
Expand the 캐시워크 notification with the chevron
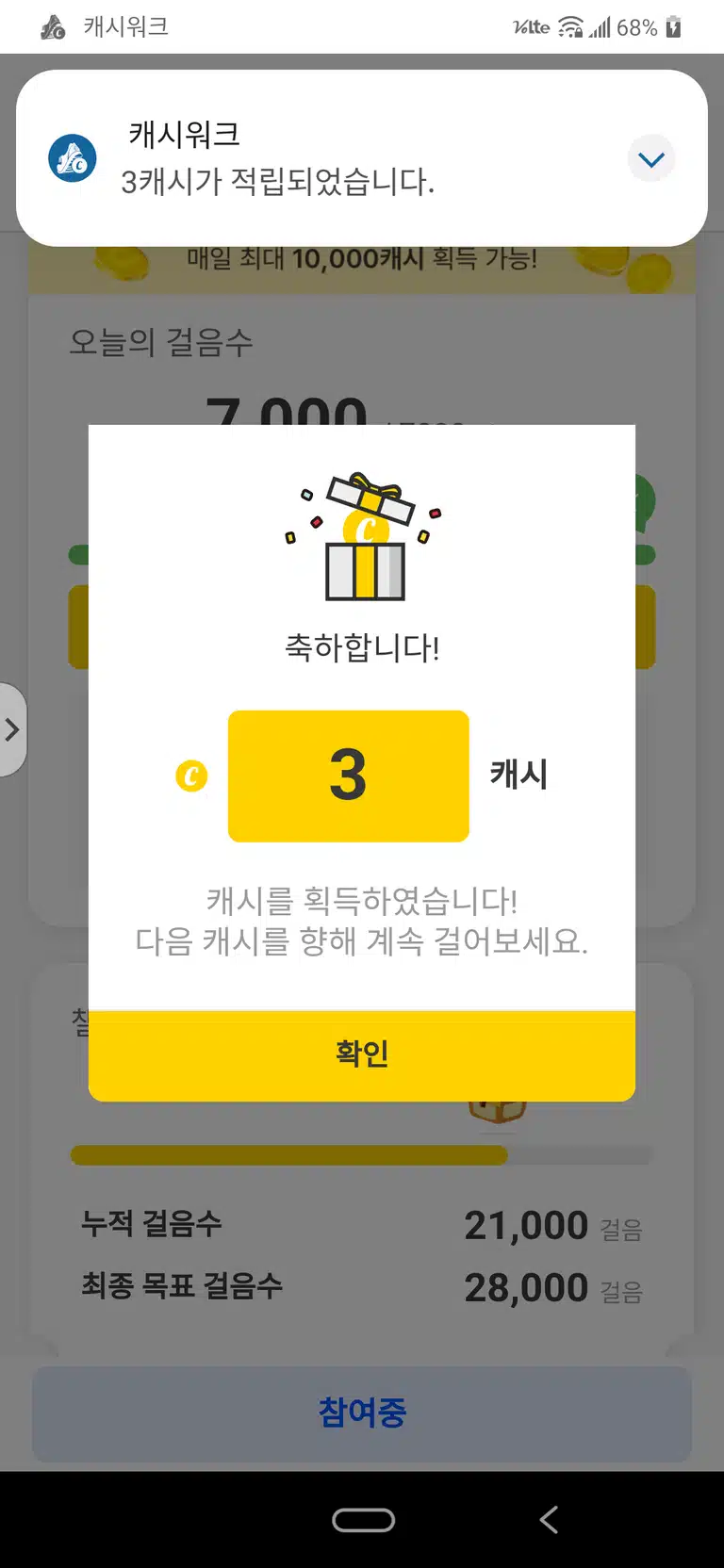[651, 158]
